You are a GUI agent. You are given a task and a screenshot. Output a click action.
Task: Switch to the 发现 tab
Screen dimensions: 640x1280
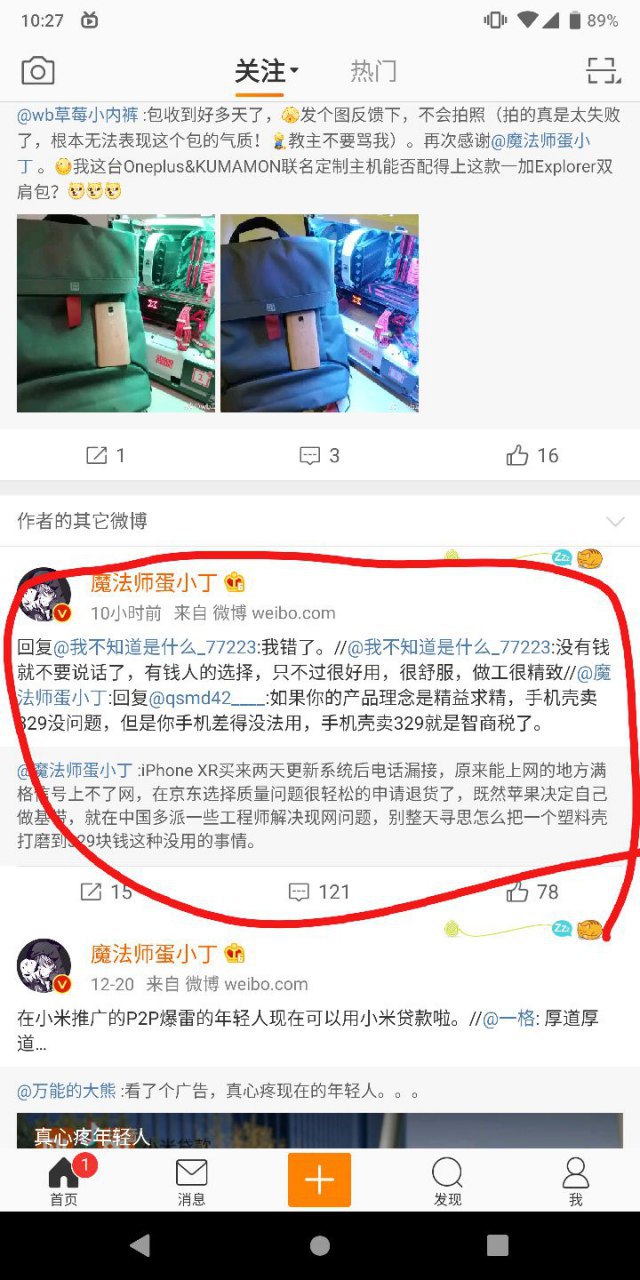447,1181
